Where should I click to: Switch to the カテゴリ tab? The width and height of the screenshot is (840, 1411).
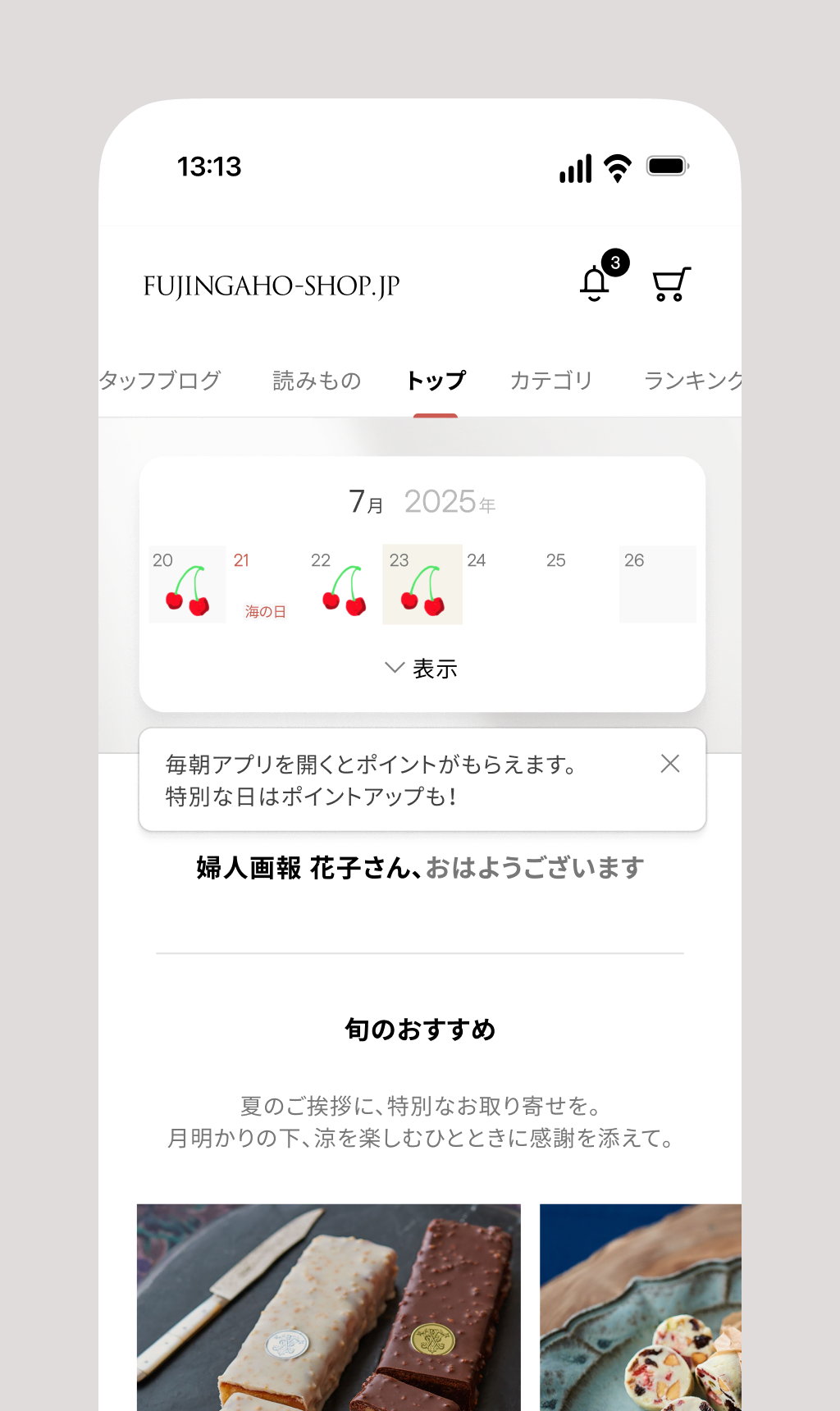point(550,381)
